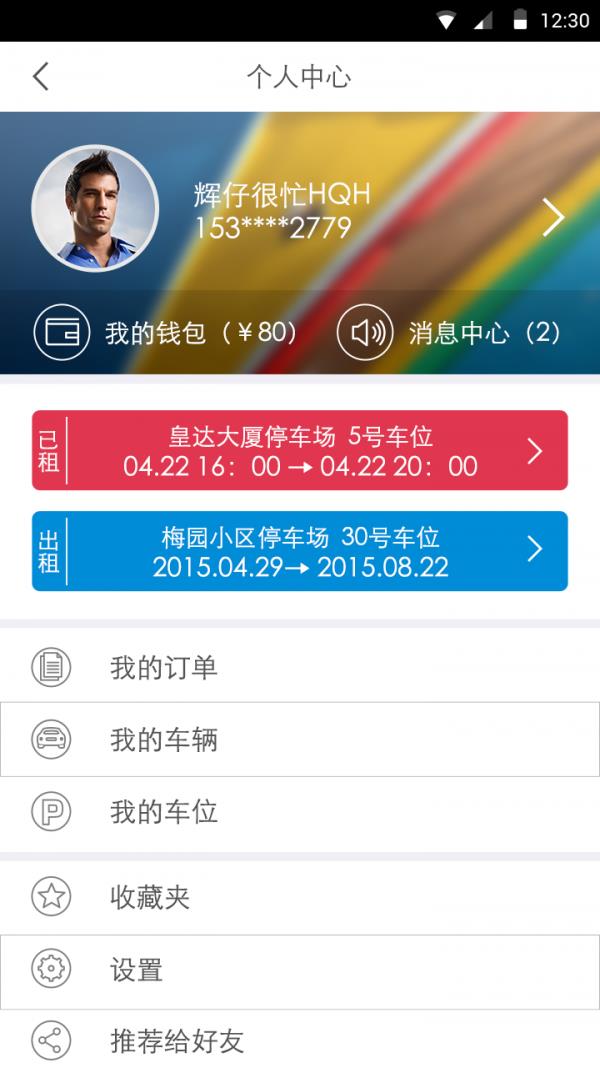Open 收藏夹 favorites
The image size is (600, 1068).
[300, 897]
